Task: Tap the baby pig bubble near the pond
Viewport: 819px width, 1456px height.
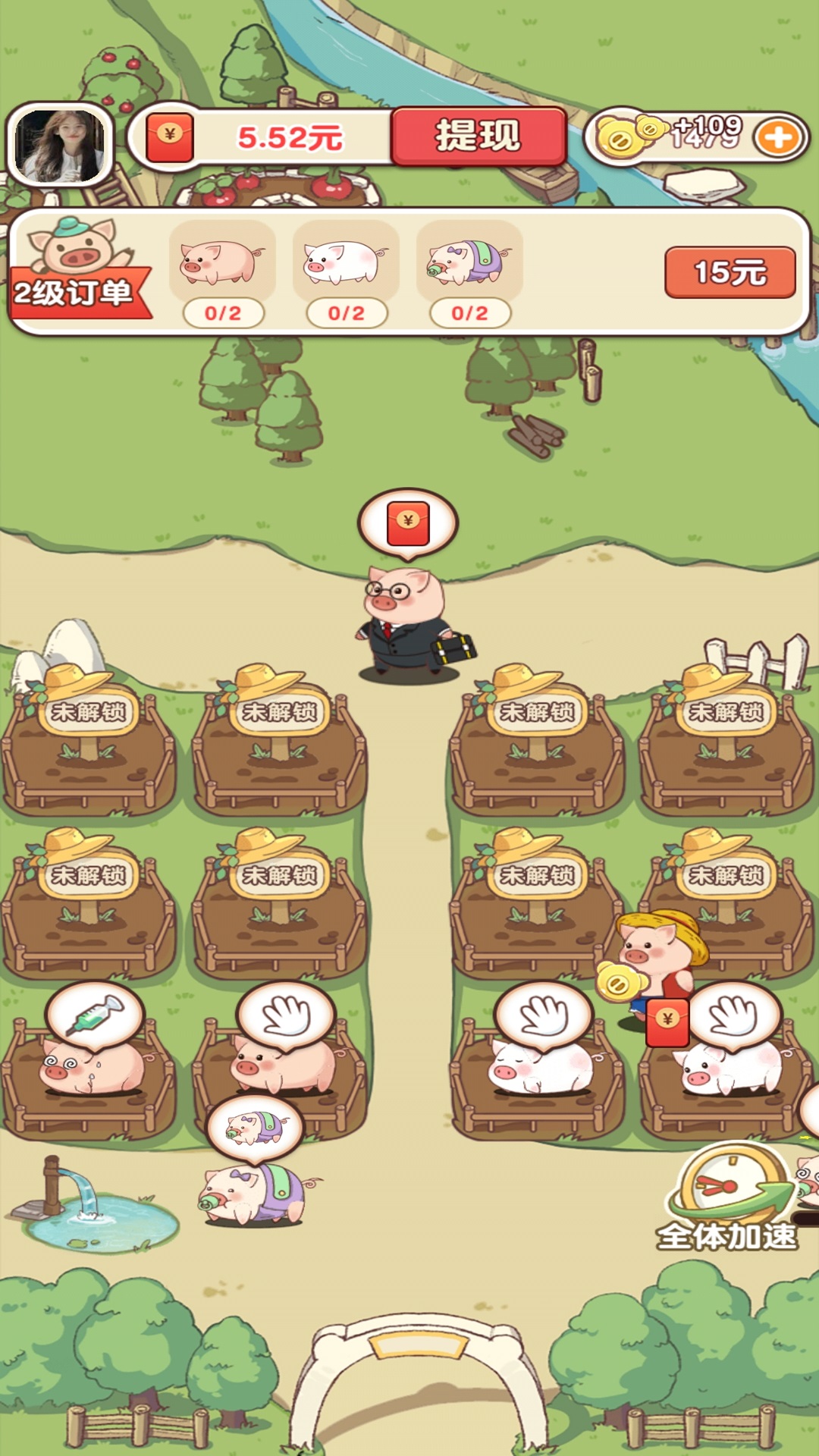Action: (x=256, y=1128)
